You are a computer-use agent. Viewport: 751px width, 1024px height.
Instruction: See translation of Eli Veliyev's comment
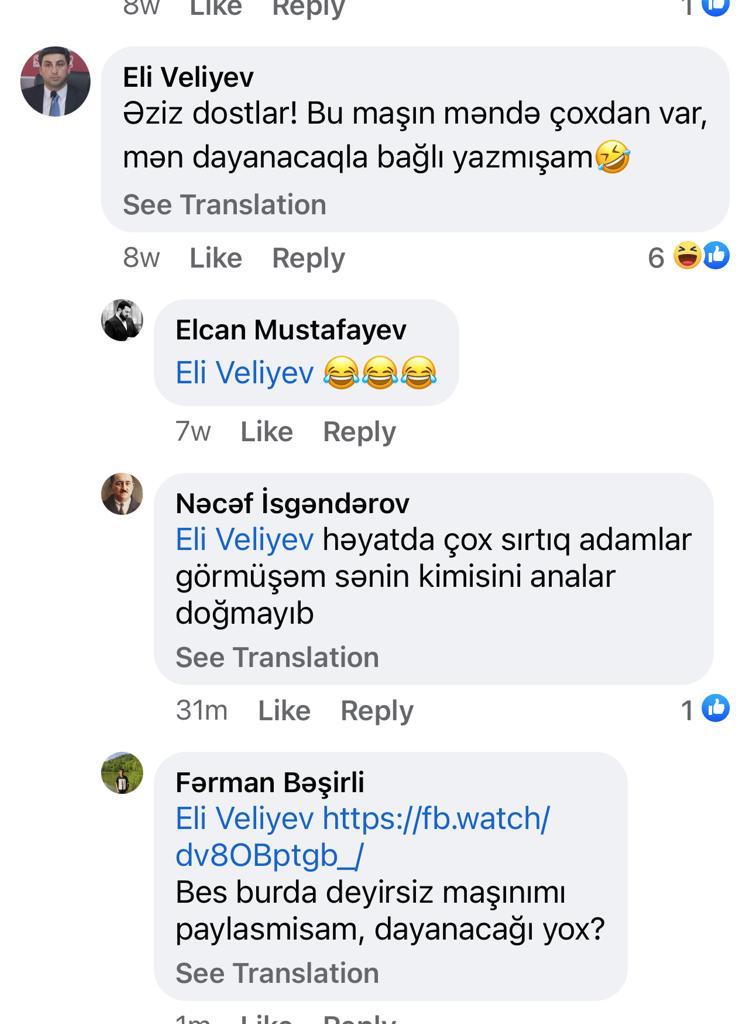(224, 205)
